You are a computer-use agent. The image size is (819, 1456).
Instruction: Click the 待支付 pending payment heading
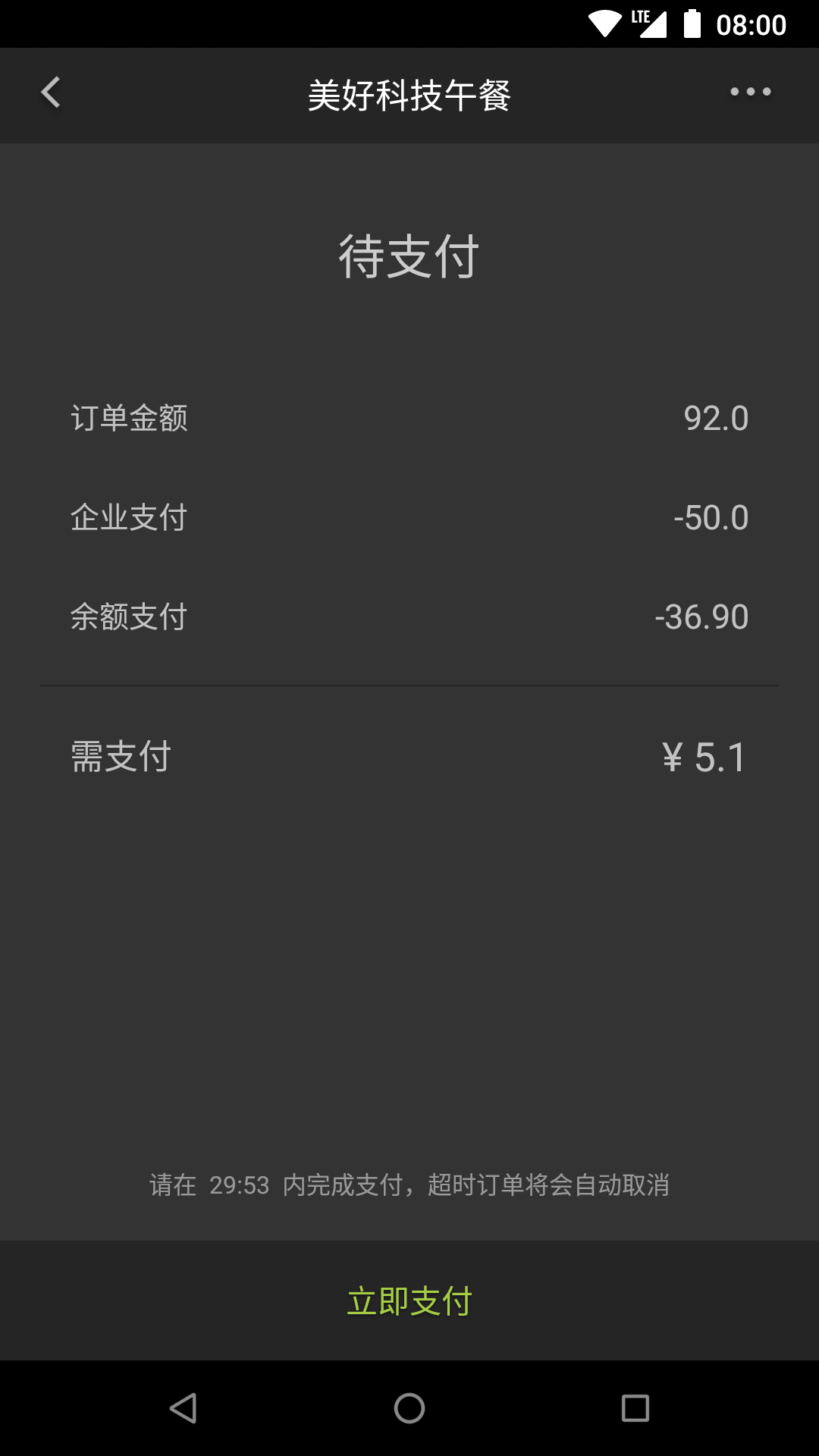tap(408, 256)
